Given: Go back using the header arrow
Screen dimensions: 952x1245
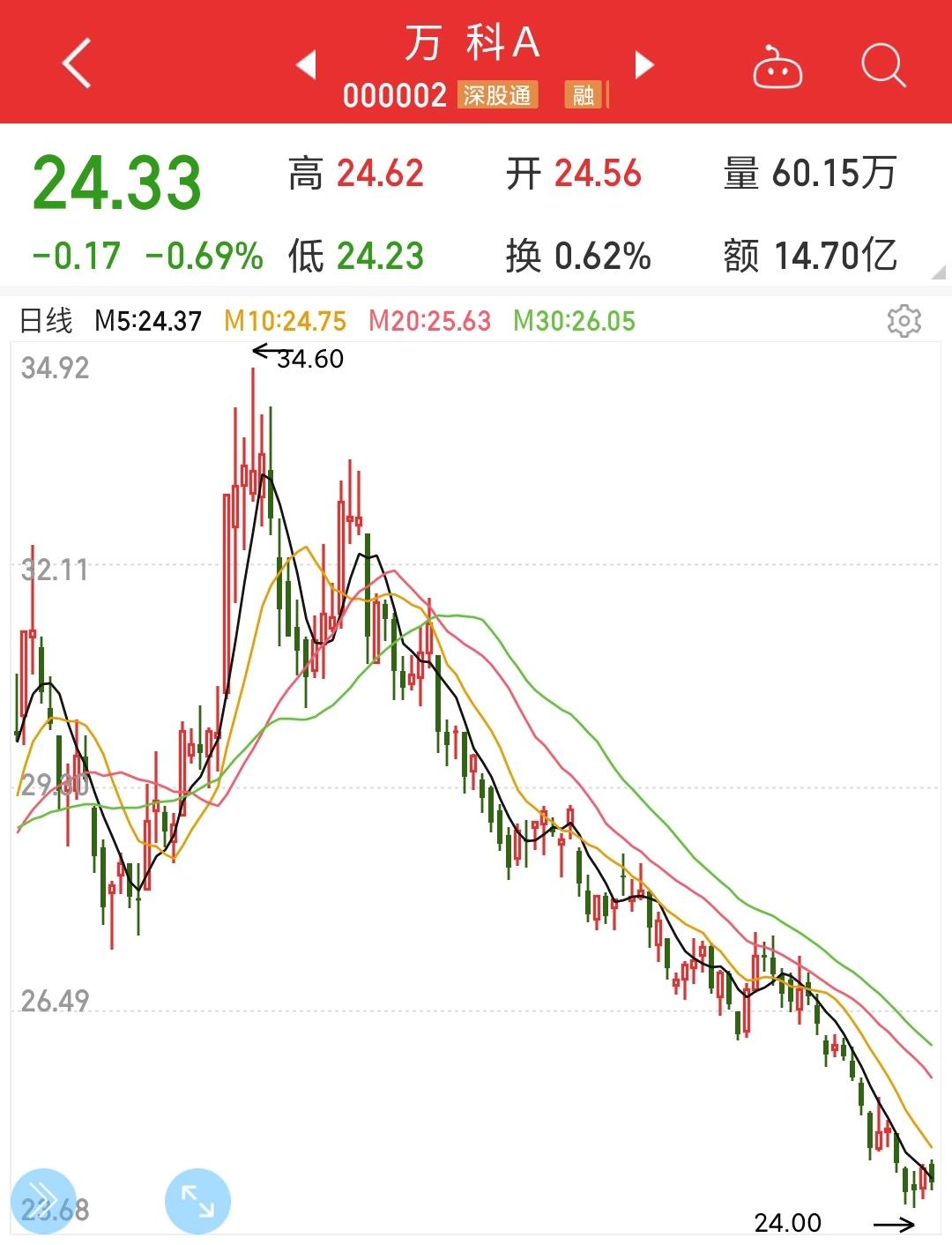Looking at the screenshot, I should (x=77, y=63).
